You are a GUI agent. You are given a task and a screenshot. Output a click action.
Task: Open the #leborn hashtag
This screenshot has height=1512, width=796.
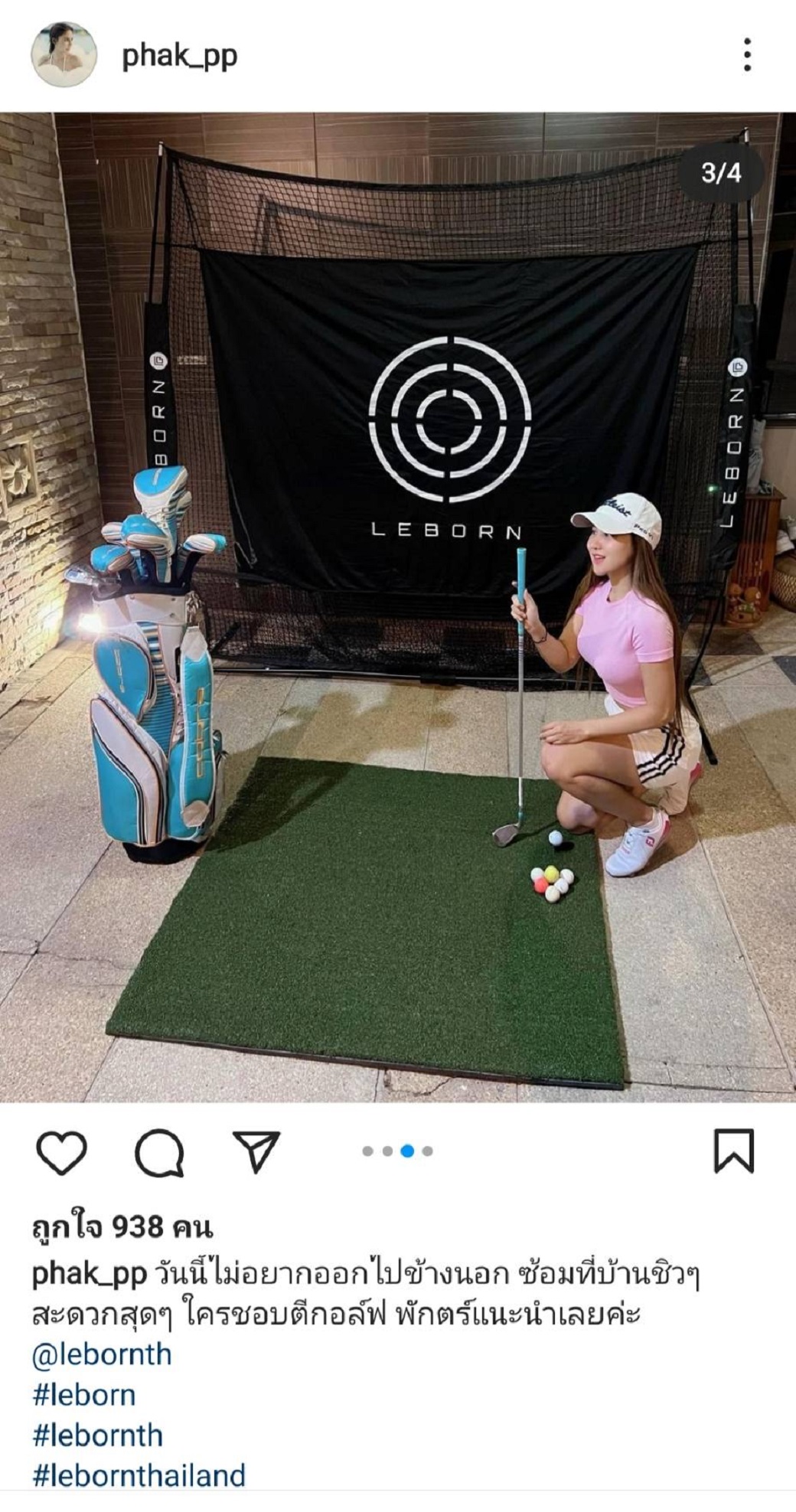point(84,1395)
